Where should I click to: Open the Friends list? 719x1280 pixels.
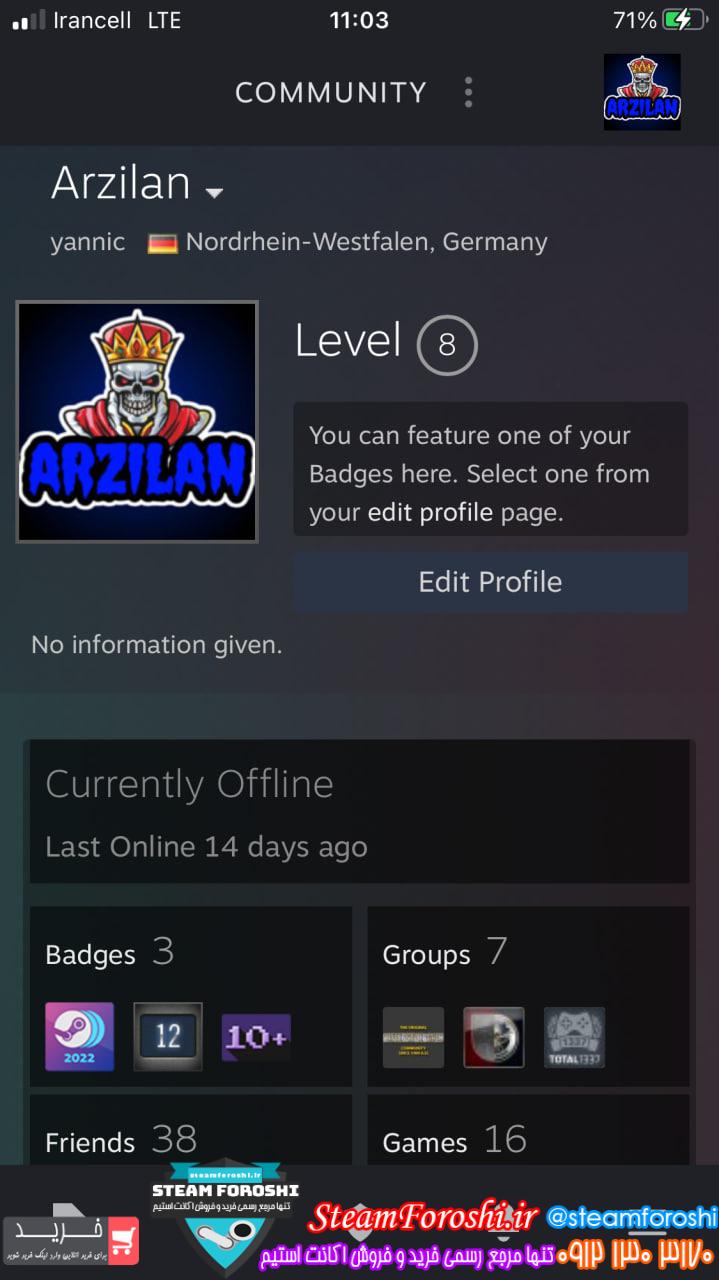click(x=90, y=1142)
